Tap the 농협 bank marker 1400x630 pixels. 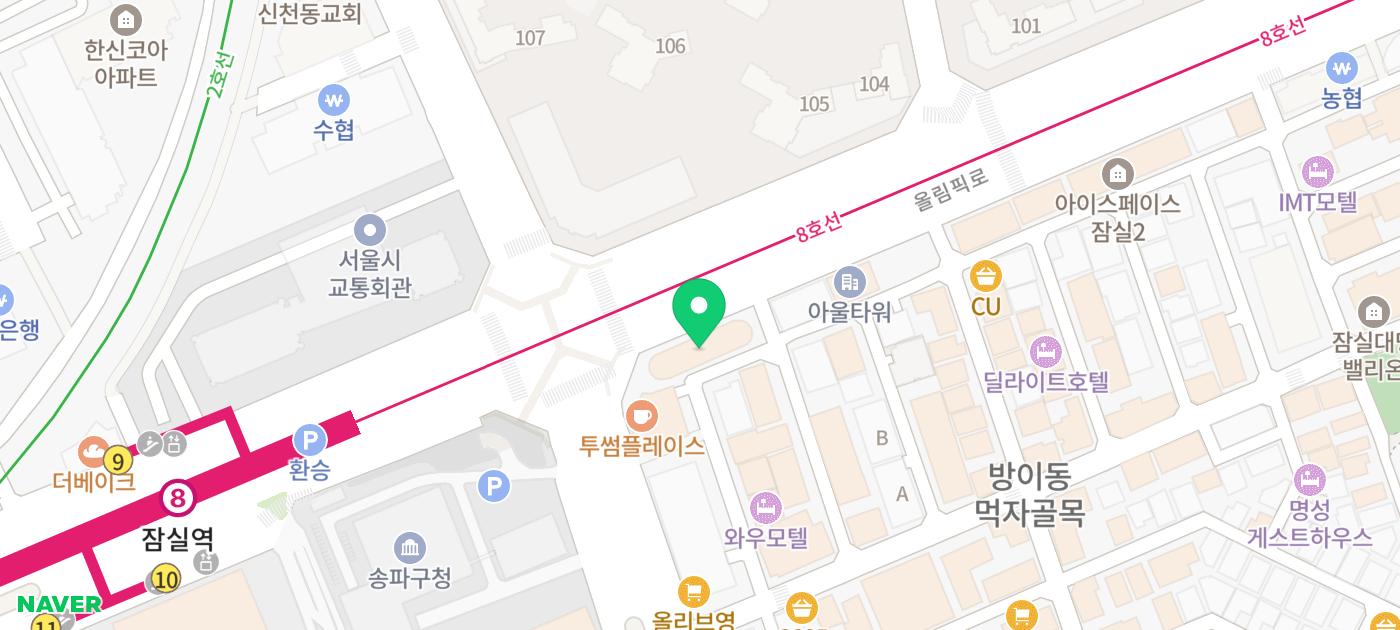(1341, 69)
